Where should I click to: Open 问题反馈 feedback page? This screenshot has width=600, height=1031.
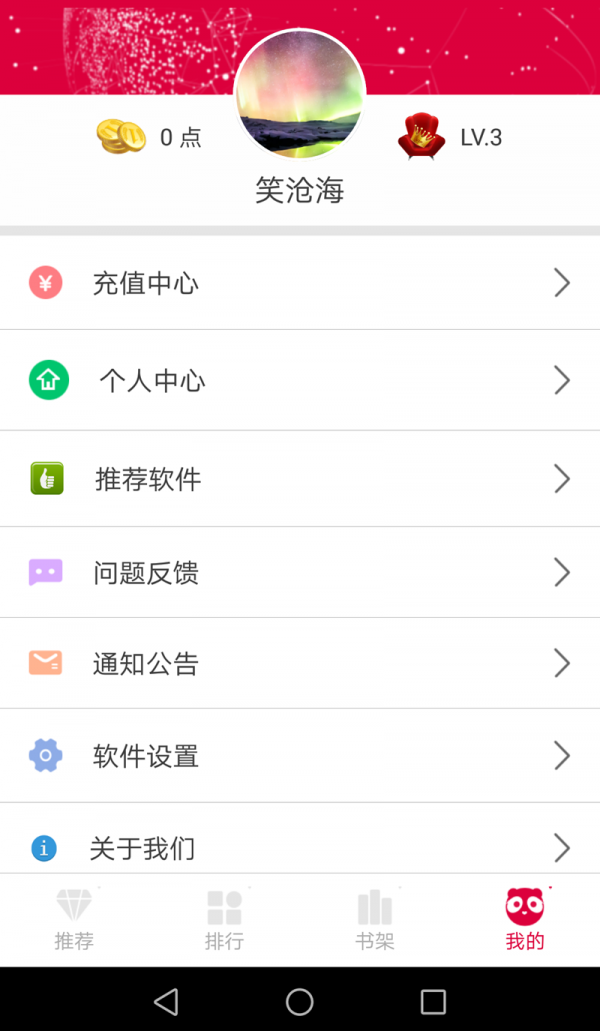pos(300,572)
